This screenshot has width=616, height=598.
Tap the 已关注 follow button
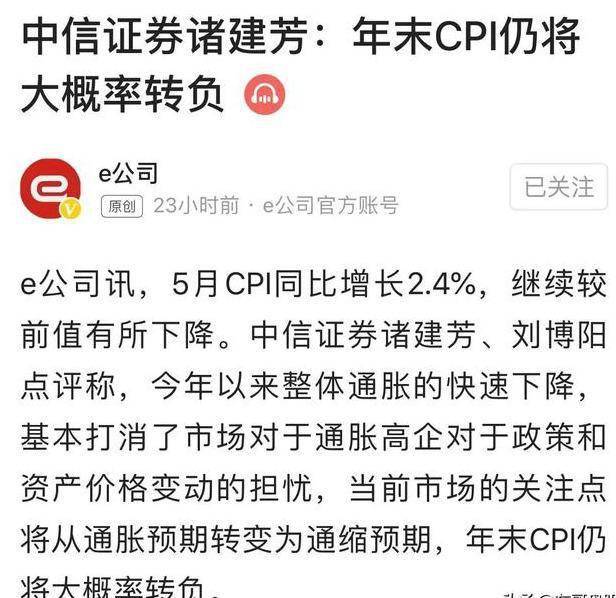[x=558, y=187]
